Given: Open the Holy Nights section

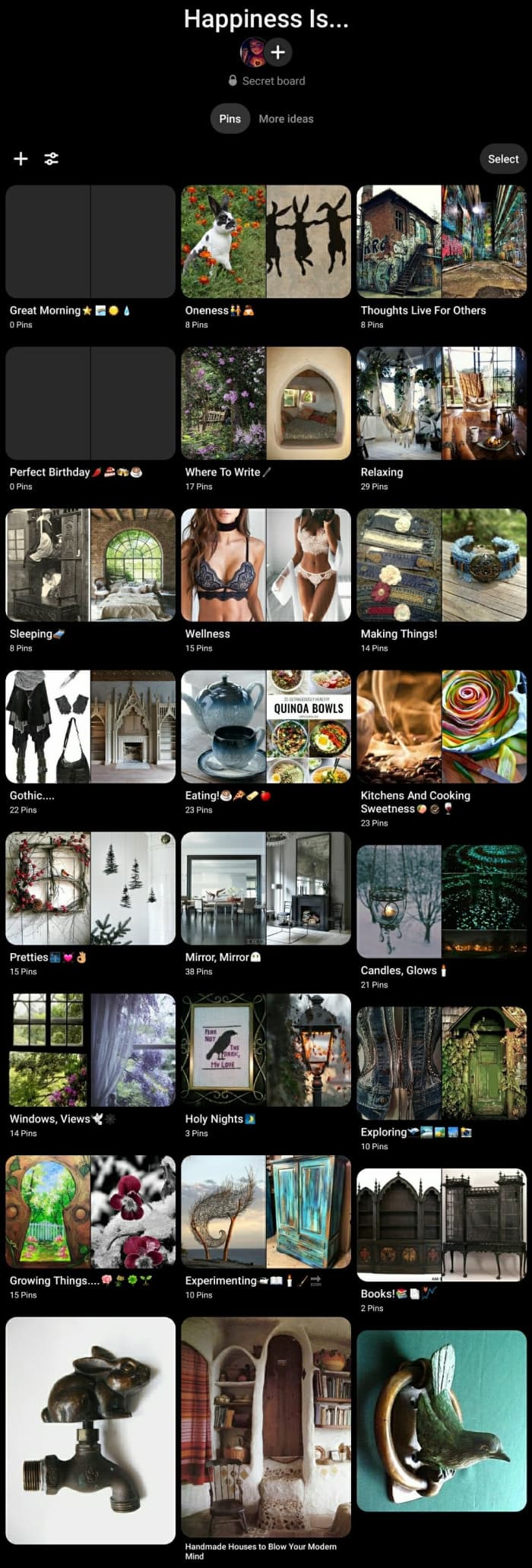Looking at the screenshot, I should (x=266, y=1050).
